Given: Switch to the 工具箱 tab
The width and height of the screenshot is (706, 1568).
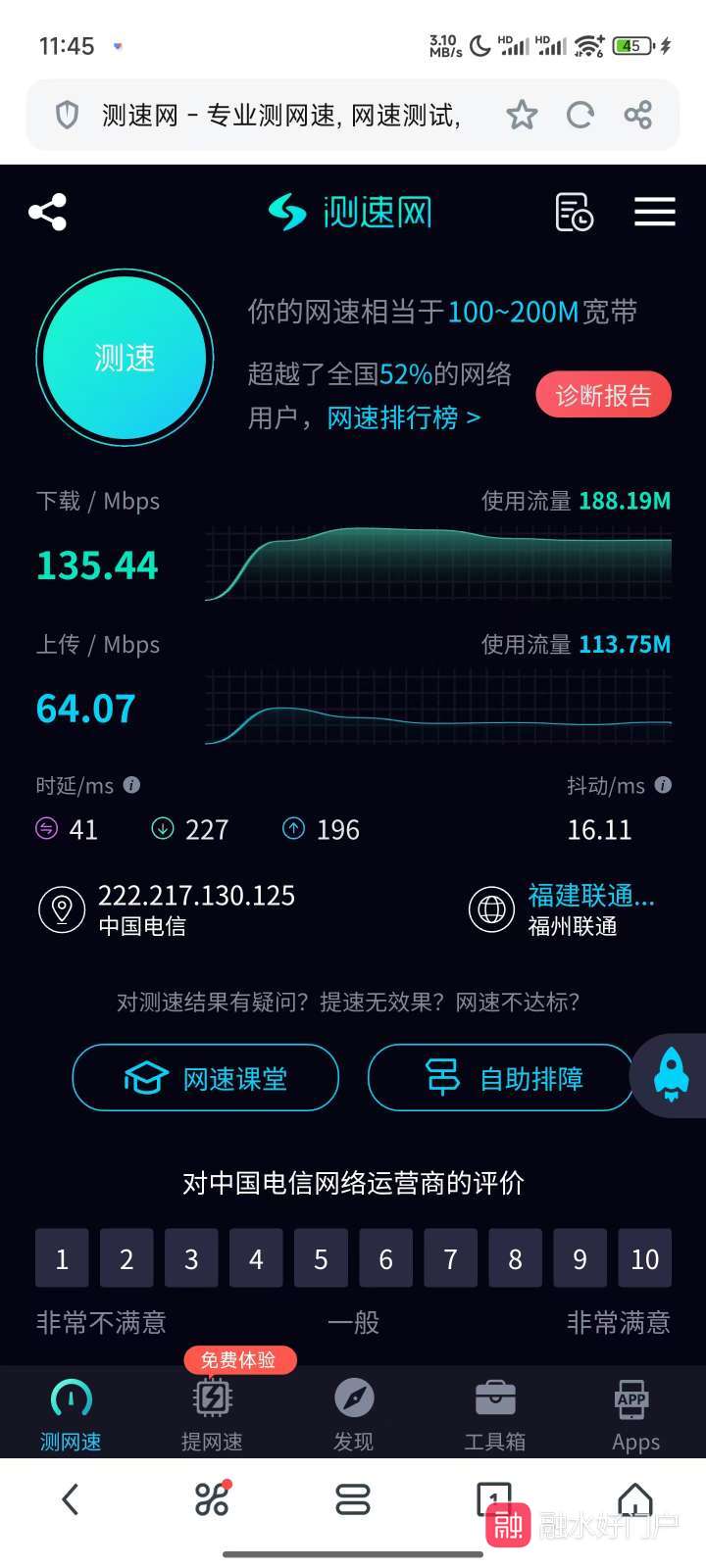Looking at the screenshot, I should click(495, 1413).
